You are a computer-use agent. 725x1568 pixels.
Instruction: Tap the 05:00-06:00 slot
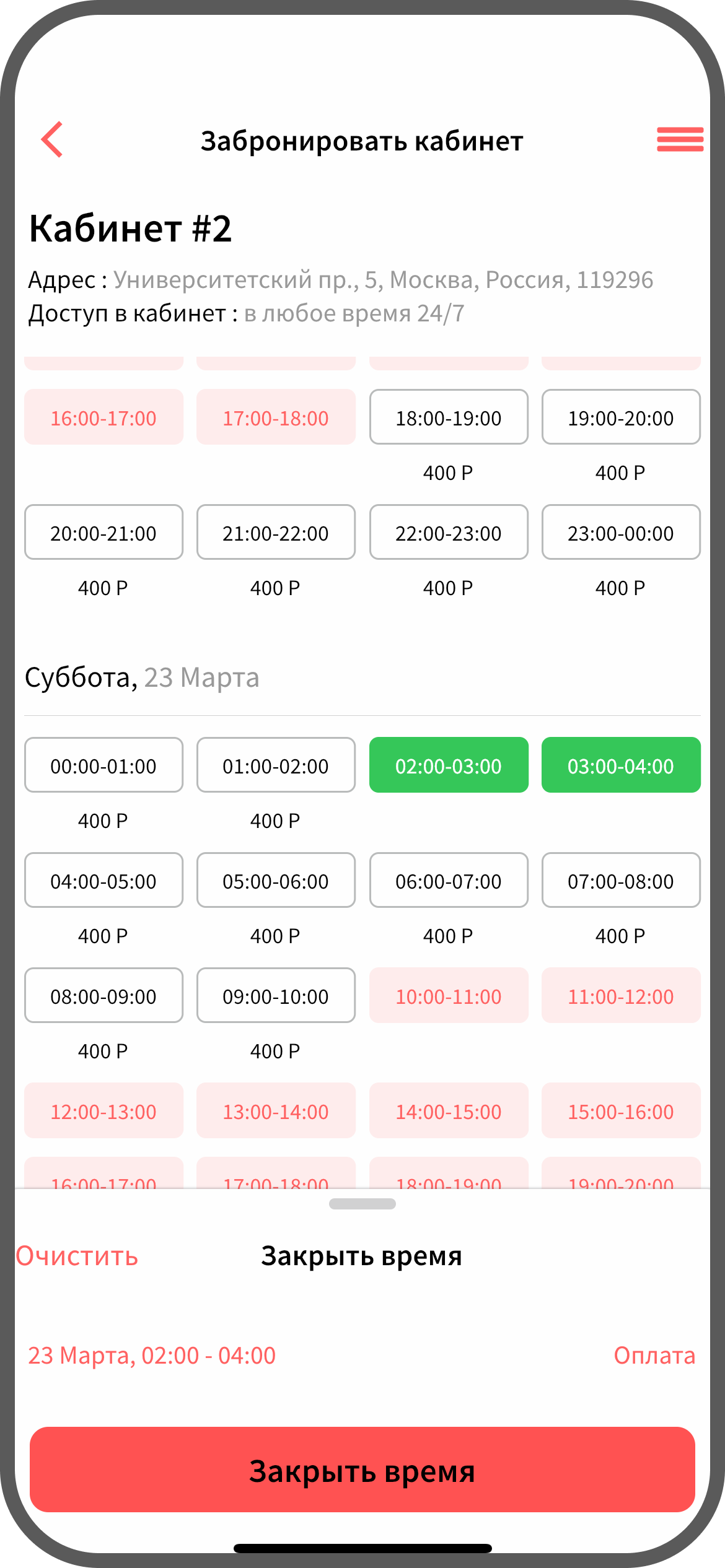point(276,881)
